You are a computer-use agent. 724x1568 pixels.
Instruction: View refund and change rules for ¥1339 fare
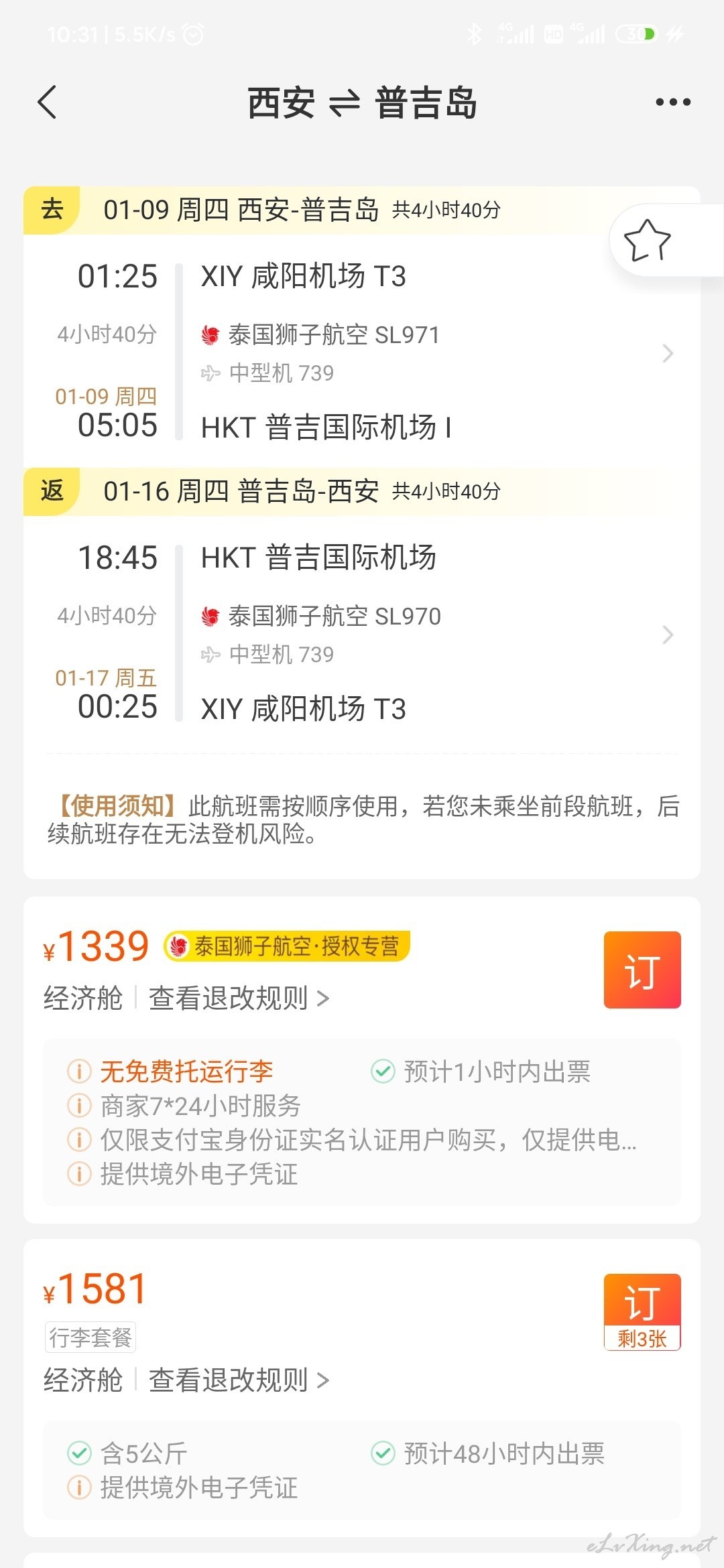[239, 998]
